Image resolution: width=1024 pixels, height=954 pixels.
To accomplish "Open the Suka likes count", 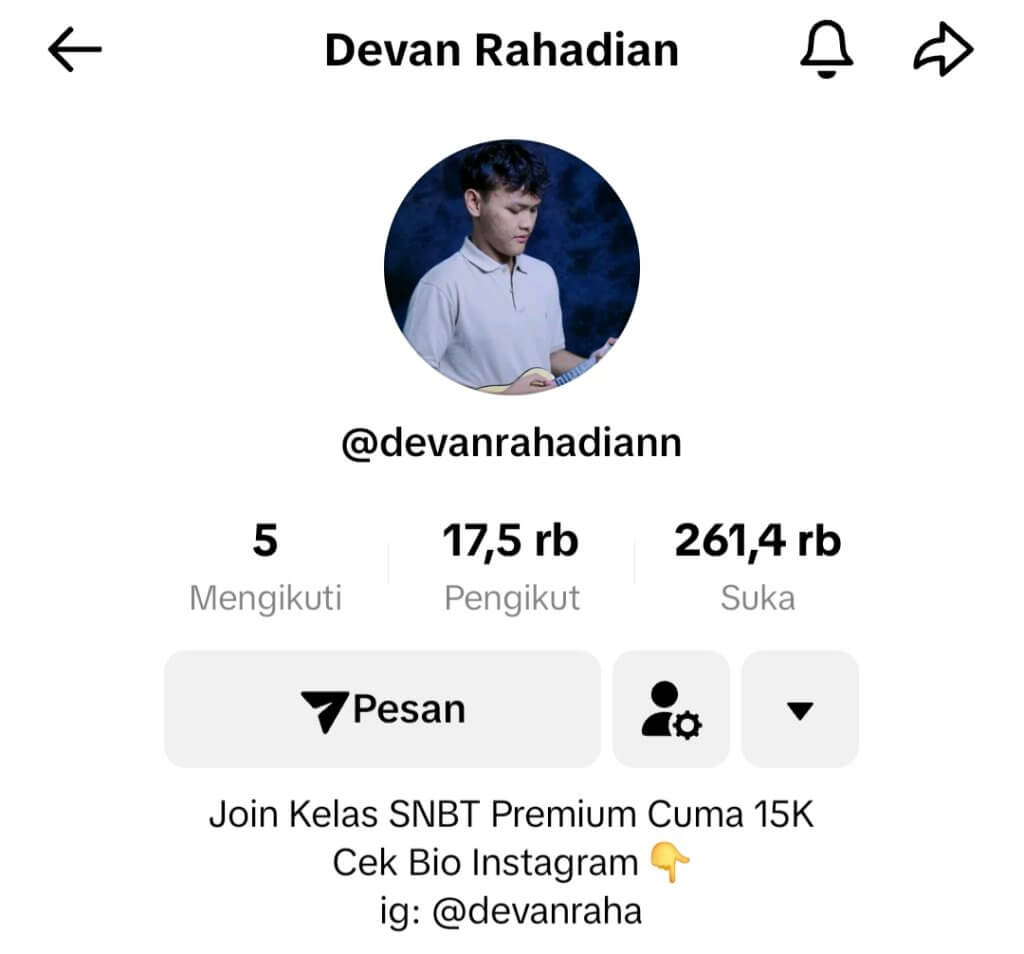I will pyautogui.click(x=757, y=567).
